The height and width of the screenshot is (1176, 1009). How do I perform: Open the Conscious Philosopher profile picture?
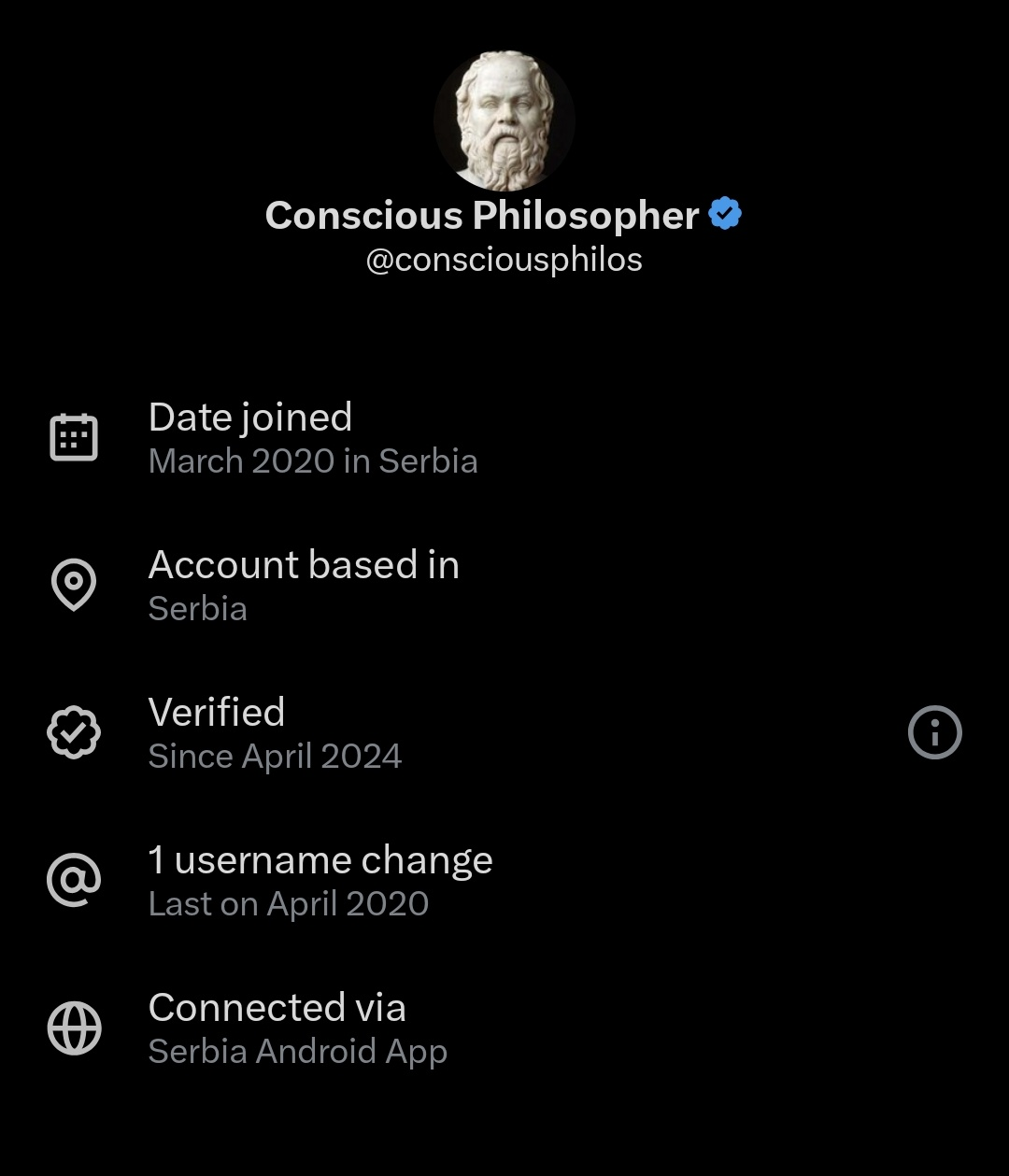(504, 121)
